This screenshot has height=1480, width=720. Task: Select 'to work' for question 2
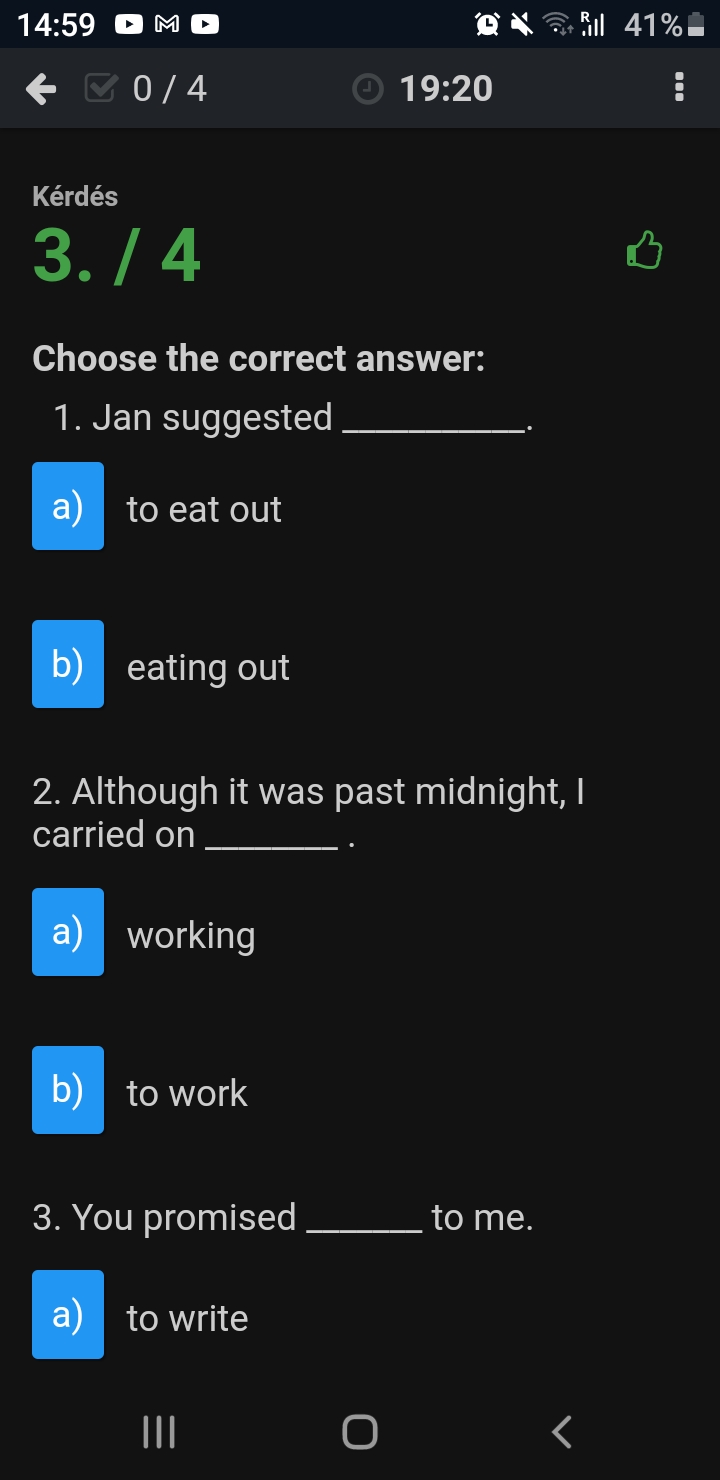click(x=68, y=1090)
